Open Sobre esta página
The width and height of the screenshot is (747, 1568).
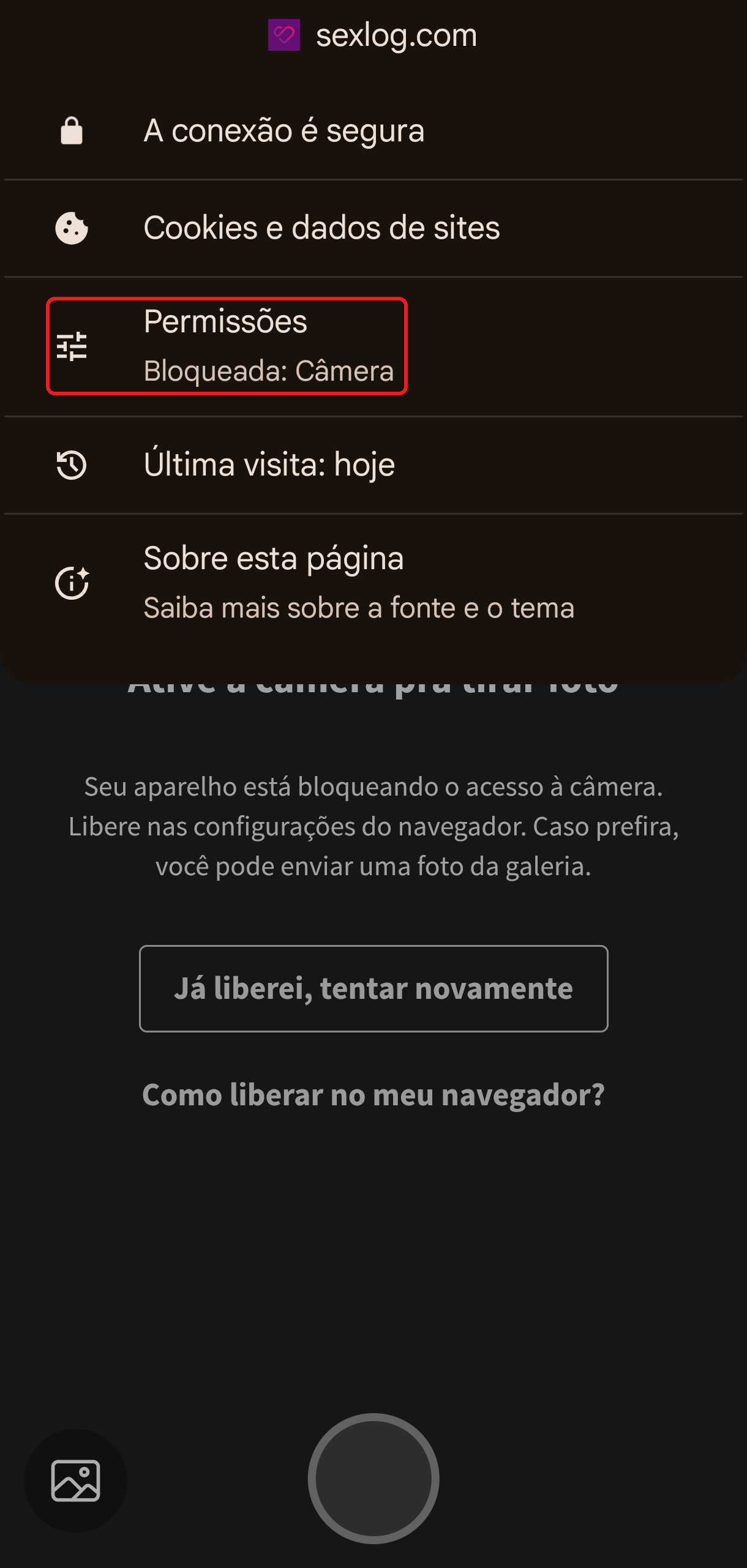pyautogui.click(x=374, y=583)
